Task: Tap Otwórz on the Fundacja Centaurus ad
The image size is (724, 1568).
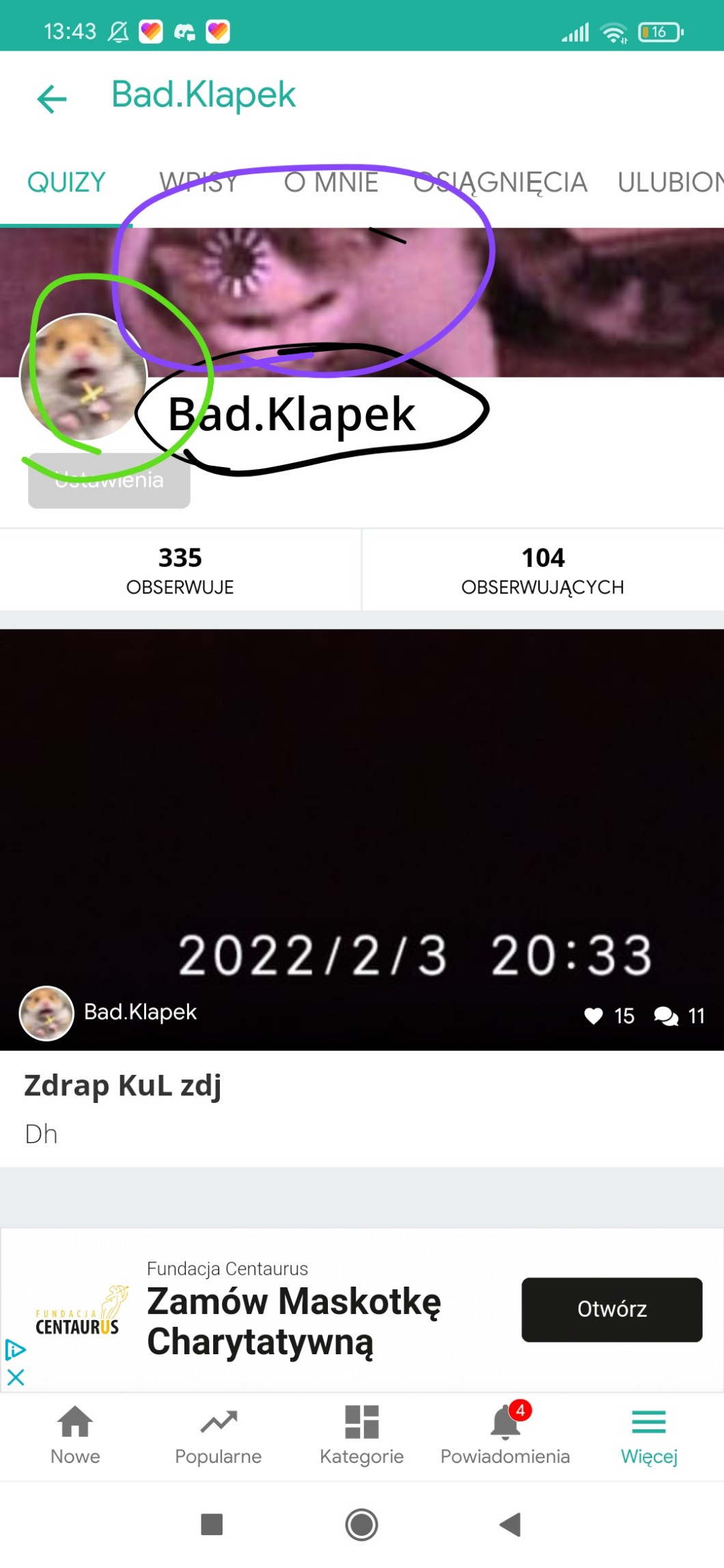Action: (611, 1309)
